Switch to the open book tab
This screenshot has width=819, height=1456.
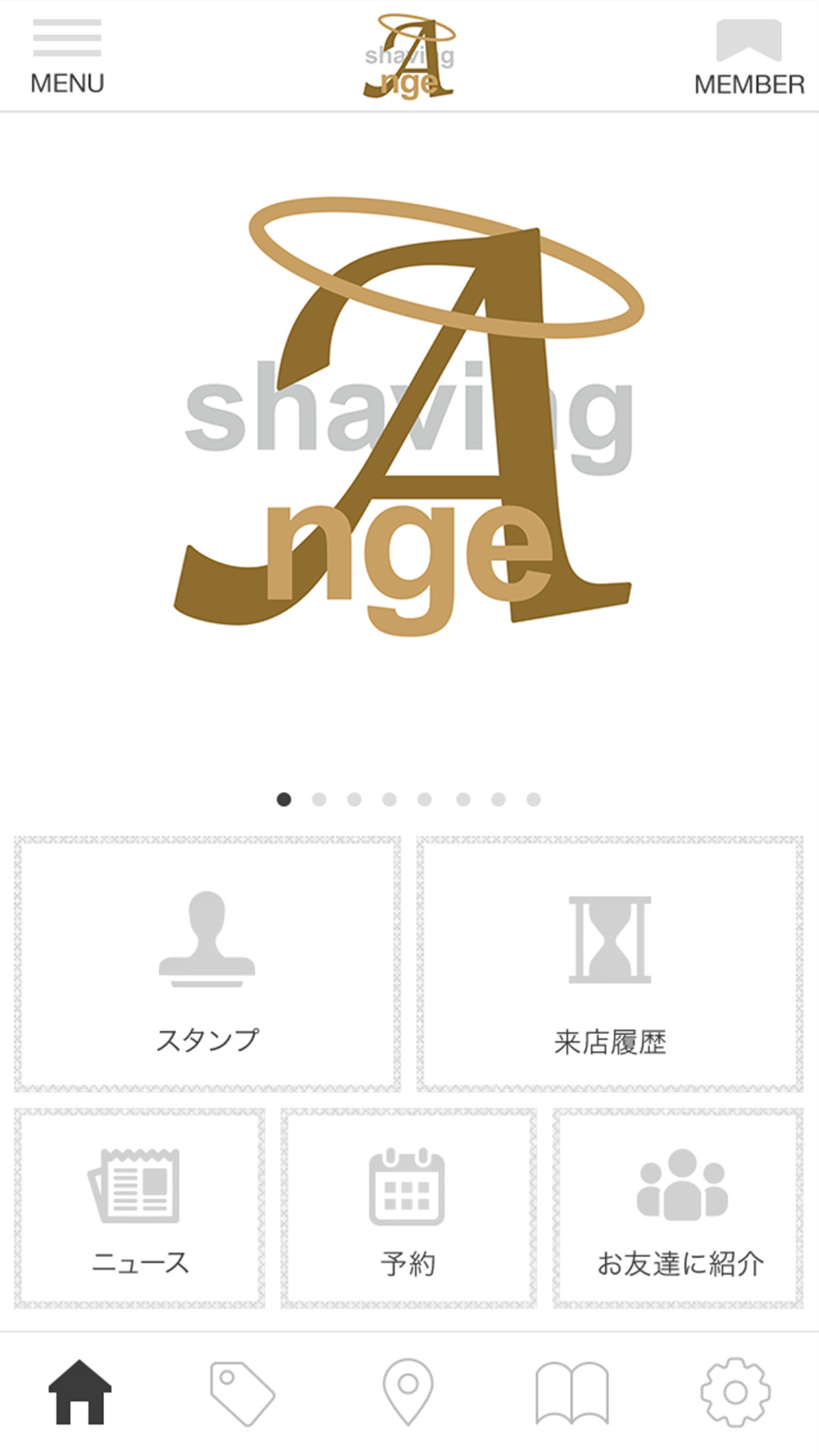(x=572, y=1393)
